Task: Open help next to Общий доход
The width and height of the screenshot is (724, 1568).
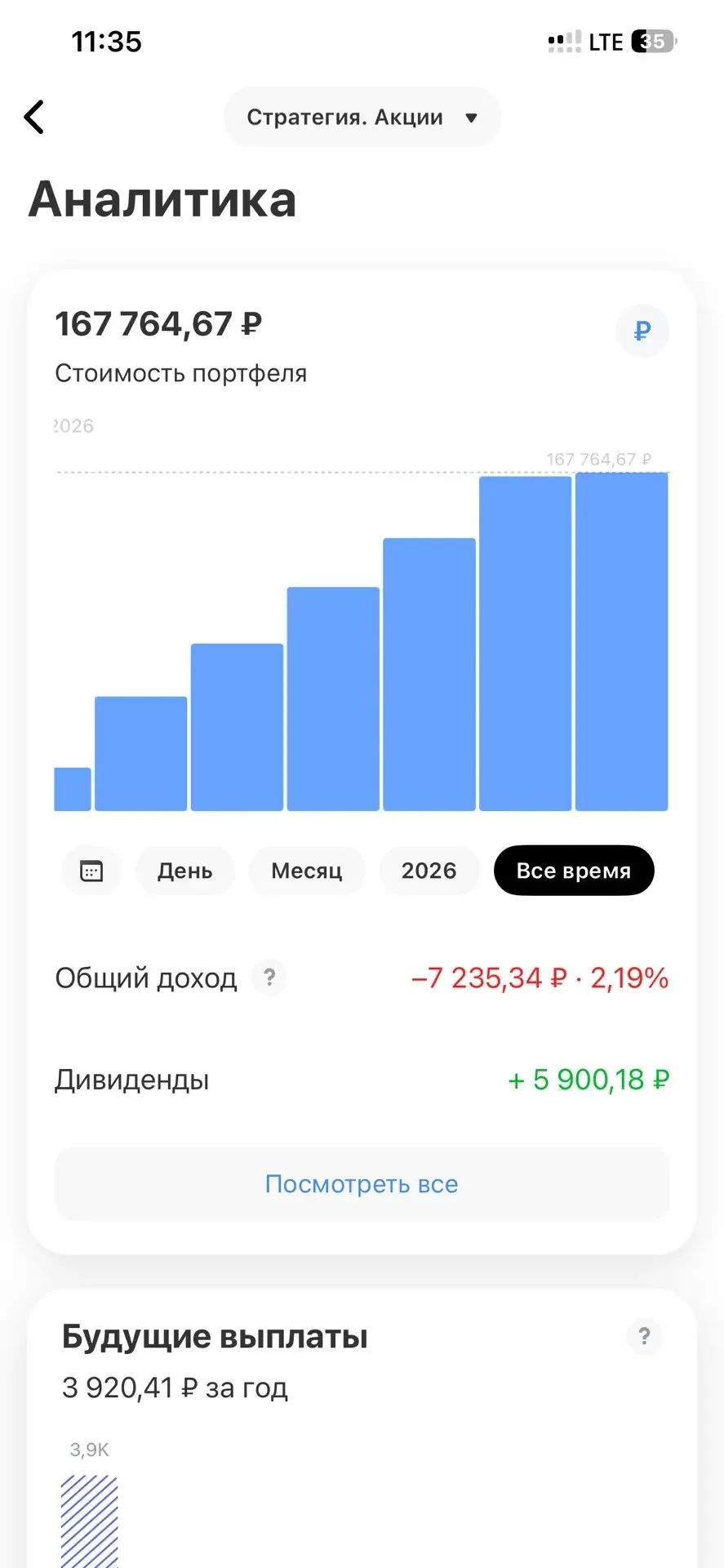Action: click(x=269, y=977)
